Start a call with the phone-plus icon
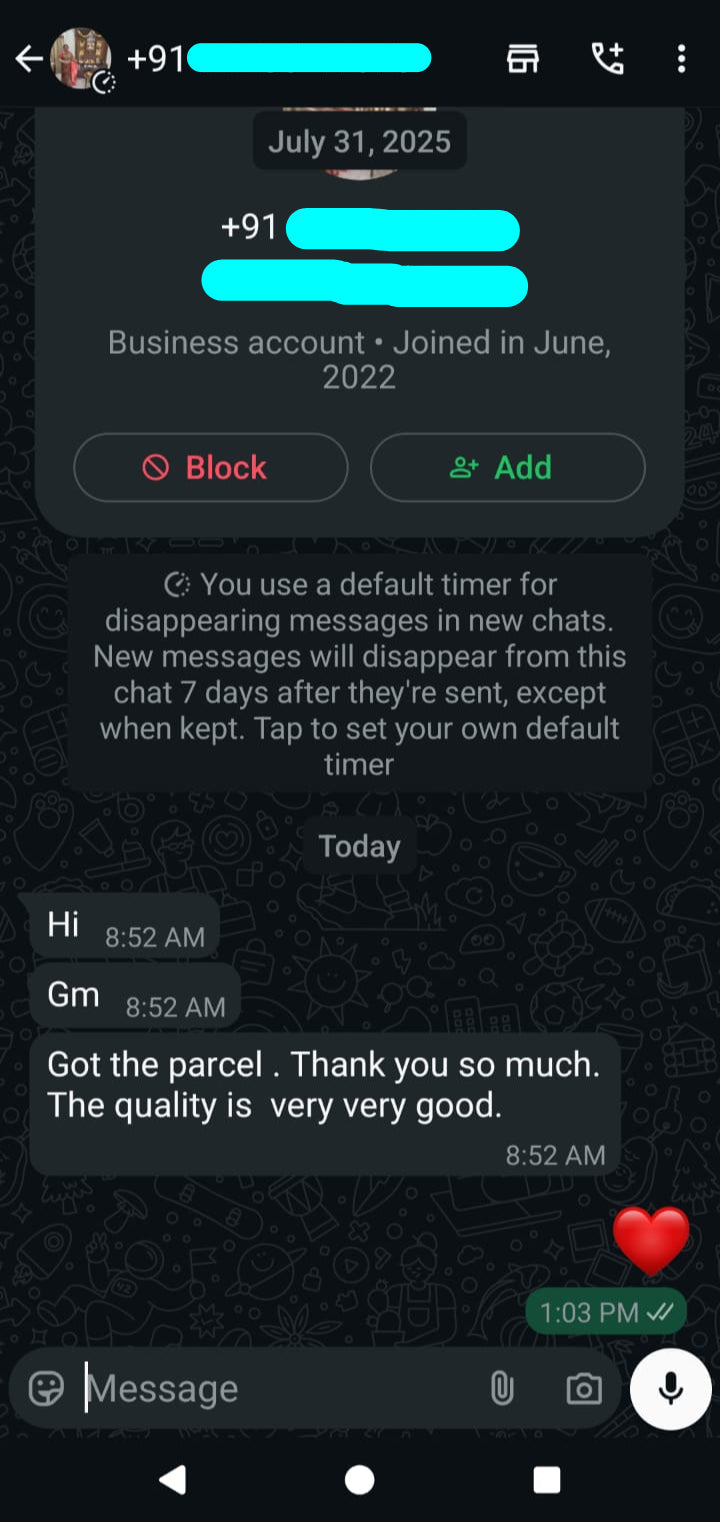The height and width of the screenshot is (1522, 720). coord(607,59)
